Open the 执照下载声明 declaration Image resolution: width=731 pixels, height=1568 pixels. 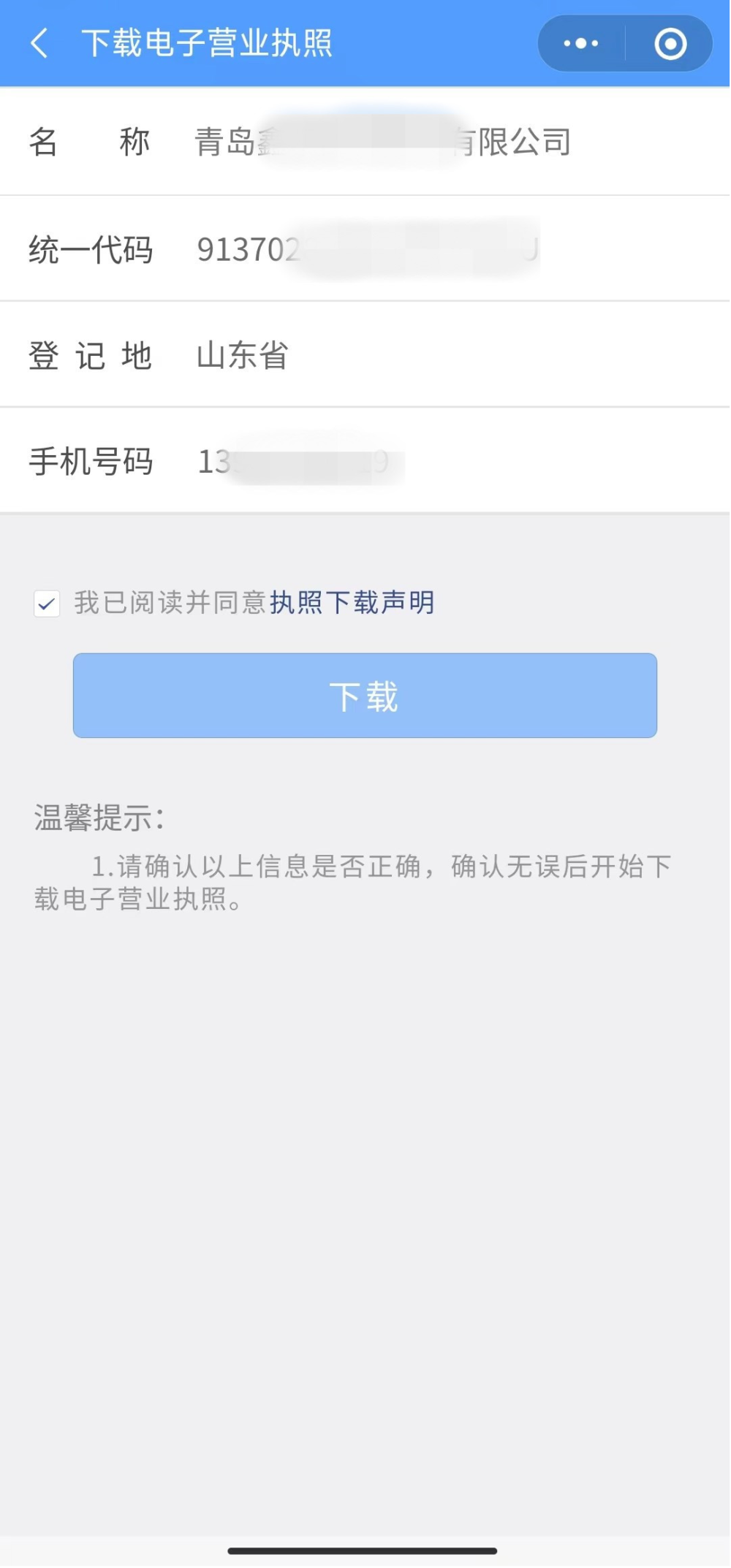coord(352,604)
